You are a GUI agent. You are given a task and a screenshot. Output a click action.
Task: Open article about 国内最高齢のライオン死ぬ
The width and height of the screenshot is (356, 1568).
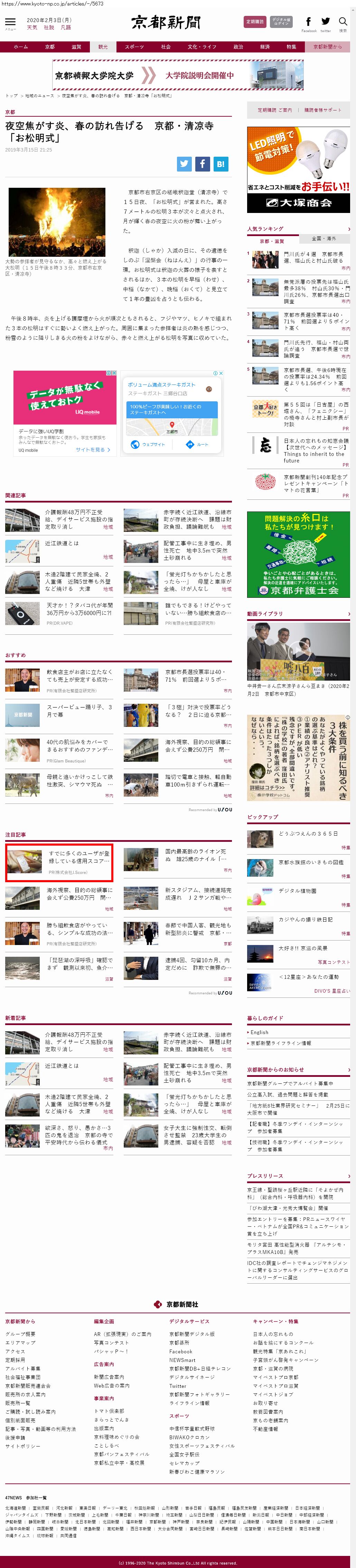(x=196, y=855)
